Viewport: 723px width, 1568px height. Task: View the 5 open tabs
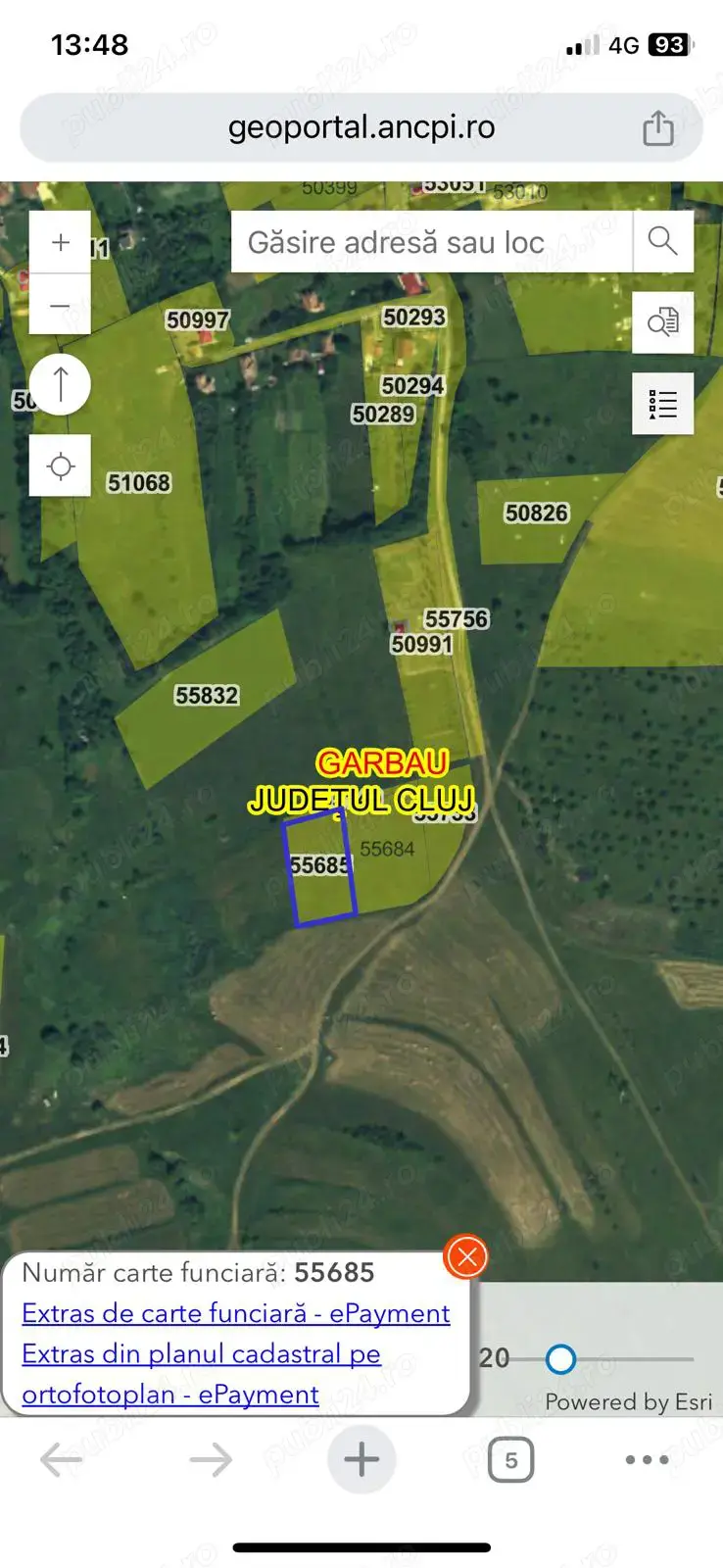pos(510,1460)
